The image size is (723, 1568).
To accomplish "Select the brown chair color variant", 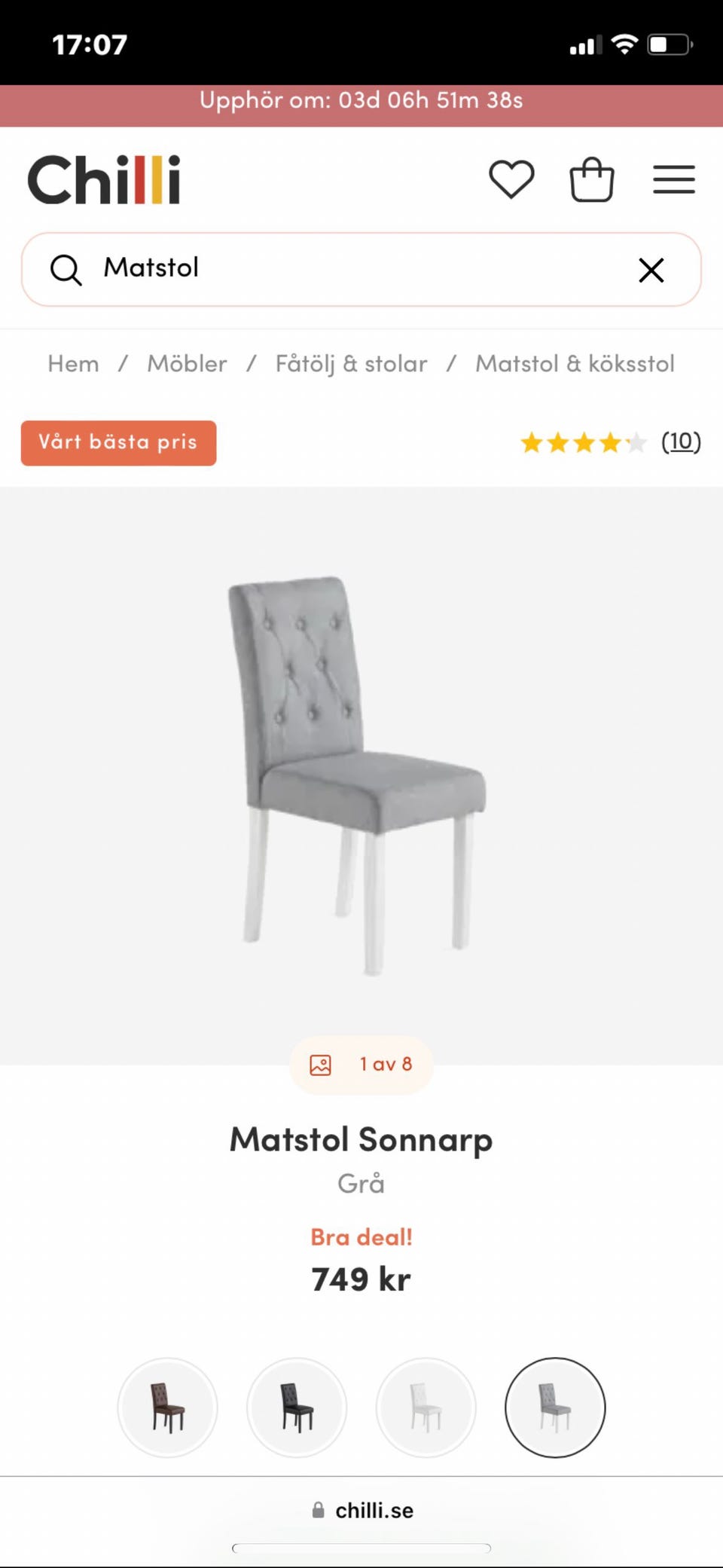I will click(167, 1407).
